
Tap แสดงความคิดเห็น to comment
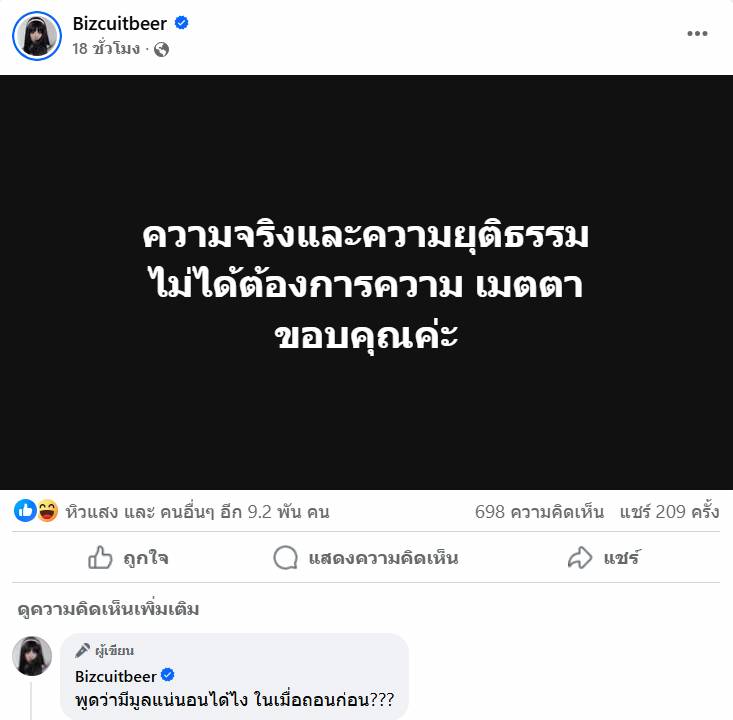pyautogui.click(x=366, y=557)
